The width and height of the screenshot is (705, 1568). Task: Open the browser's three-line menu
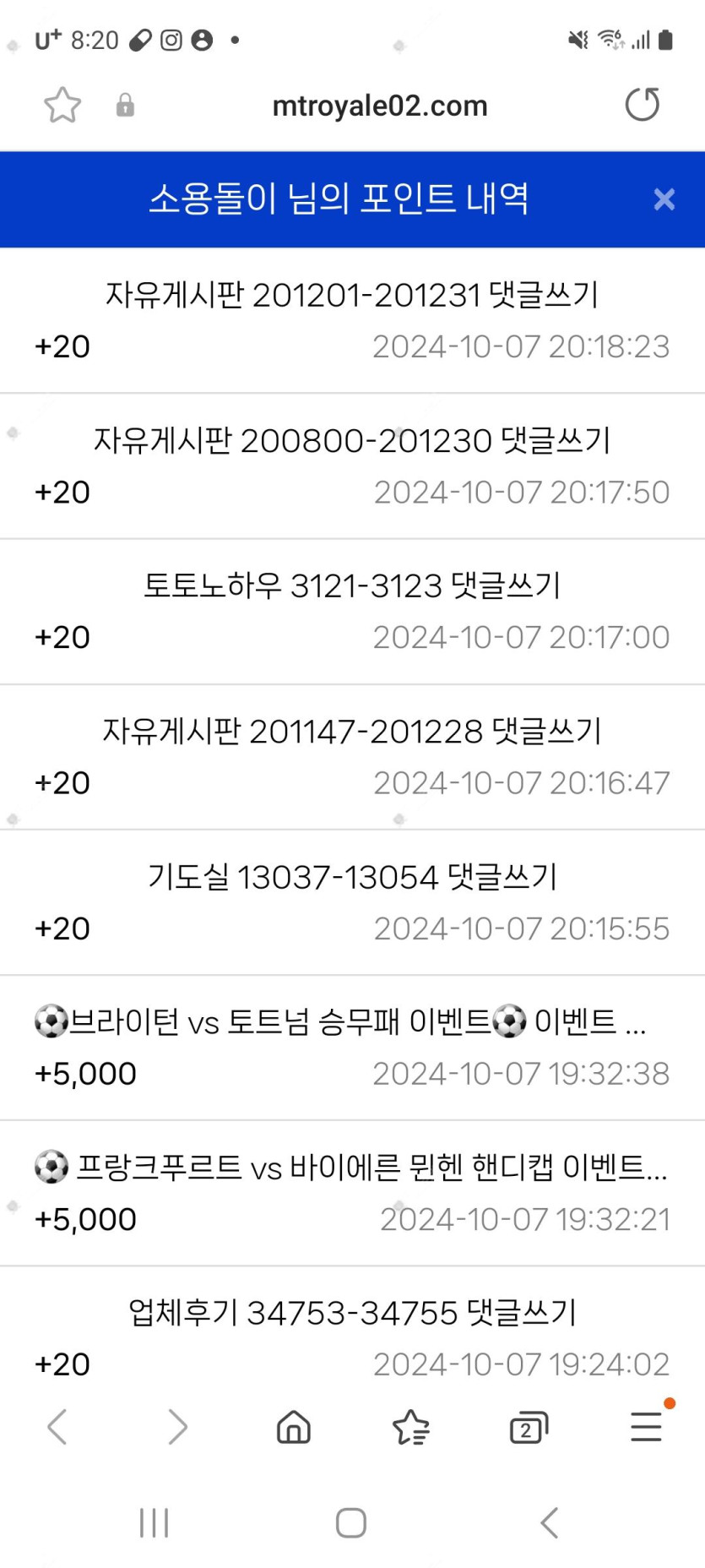pos(646,1427)
